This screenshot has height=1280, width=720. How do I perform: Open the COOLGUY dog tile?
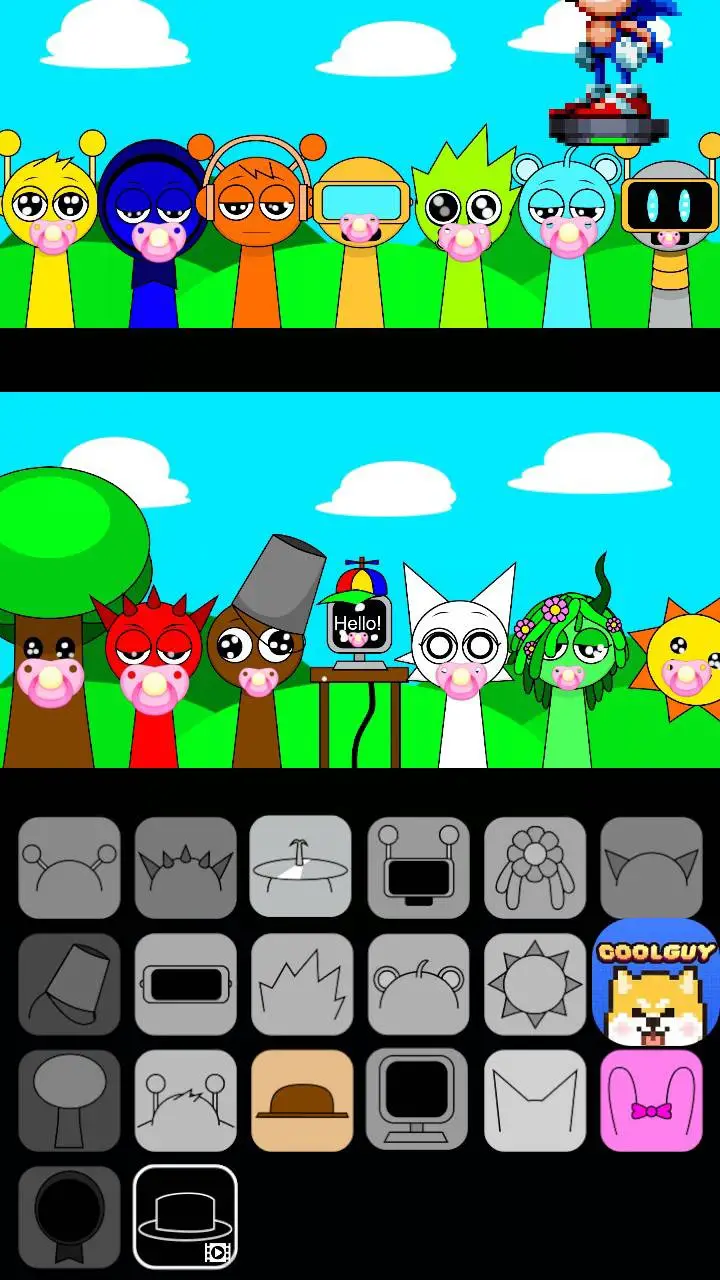654,982
